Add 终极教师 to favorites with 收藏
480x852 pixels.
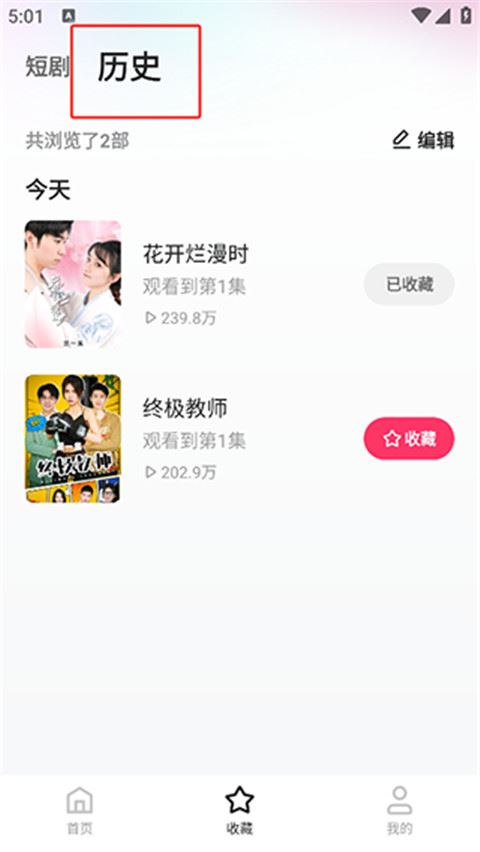click(x=409, y=438)
